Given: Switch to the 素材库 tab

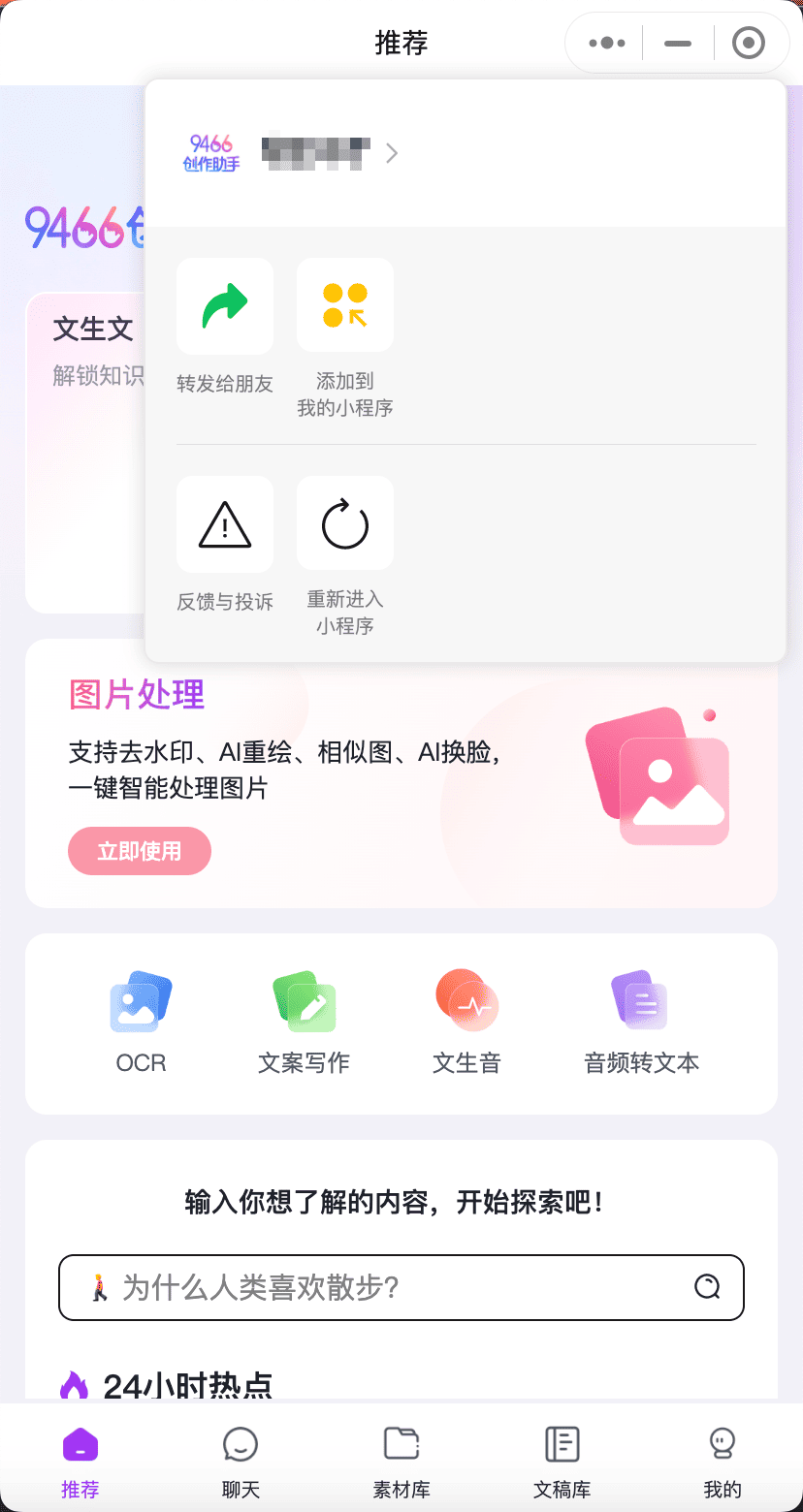Looking at the screenshot, I should (x=401, y=1462).
